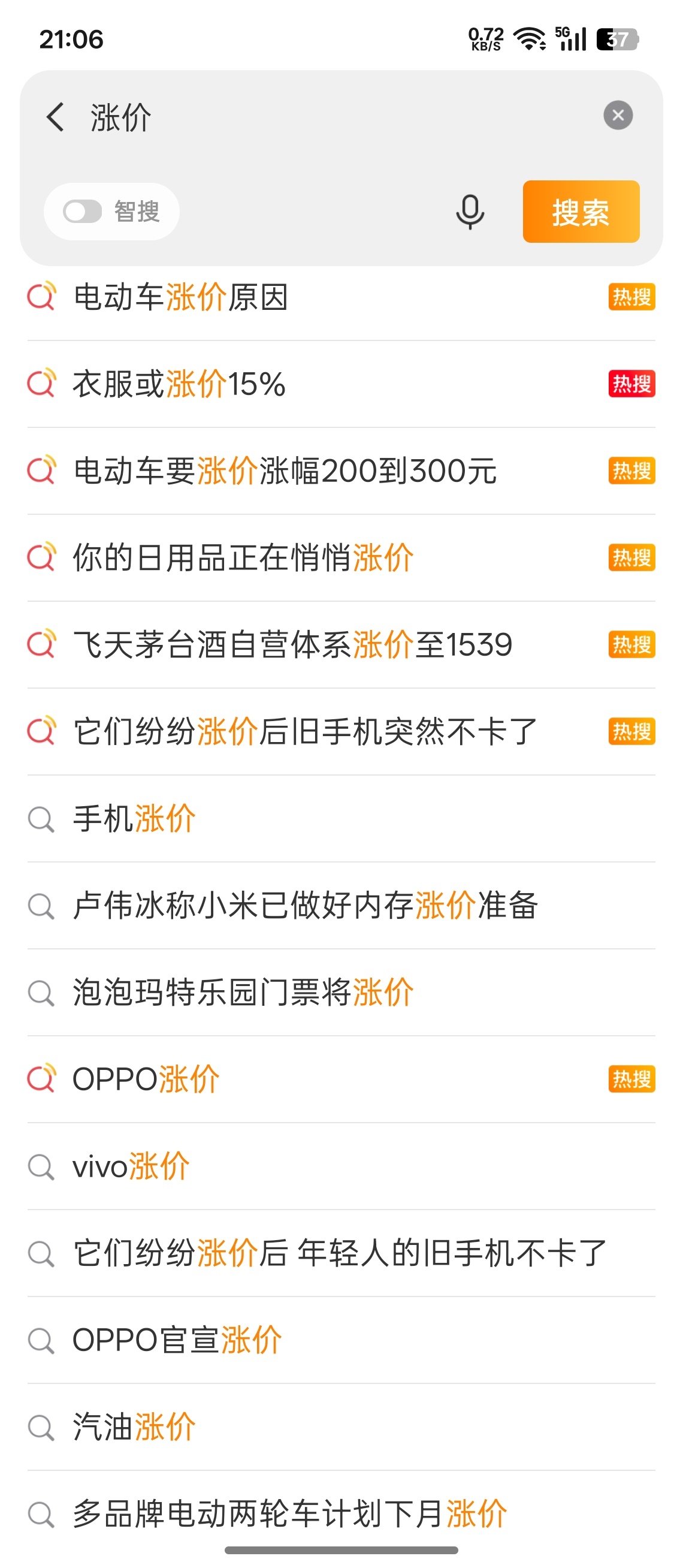Enable the 智搜 smart search toggle
This screenshot has height=1568, width=683.
pyautogui.click(x=83, y=212)
